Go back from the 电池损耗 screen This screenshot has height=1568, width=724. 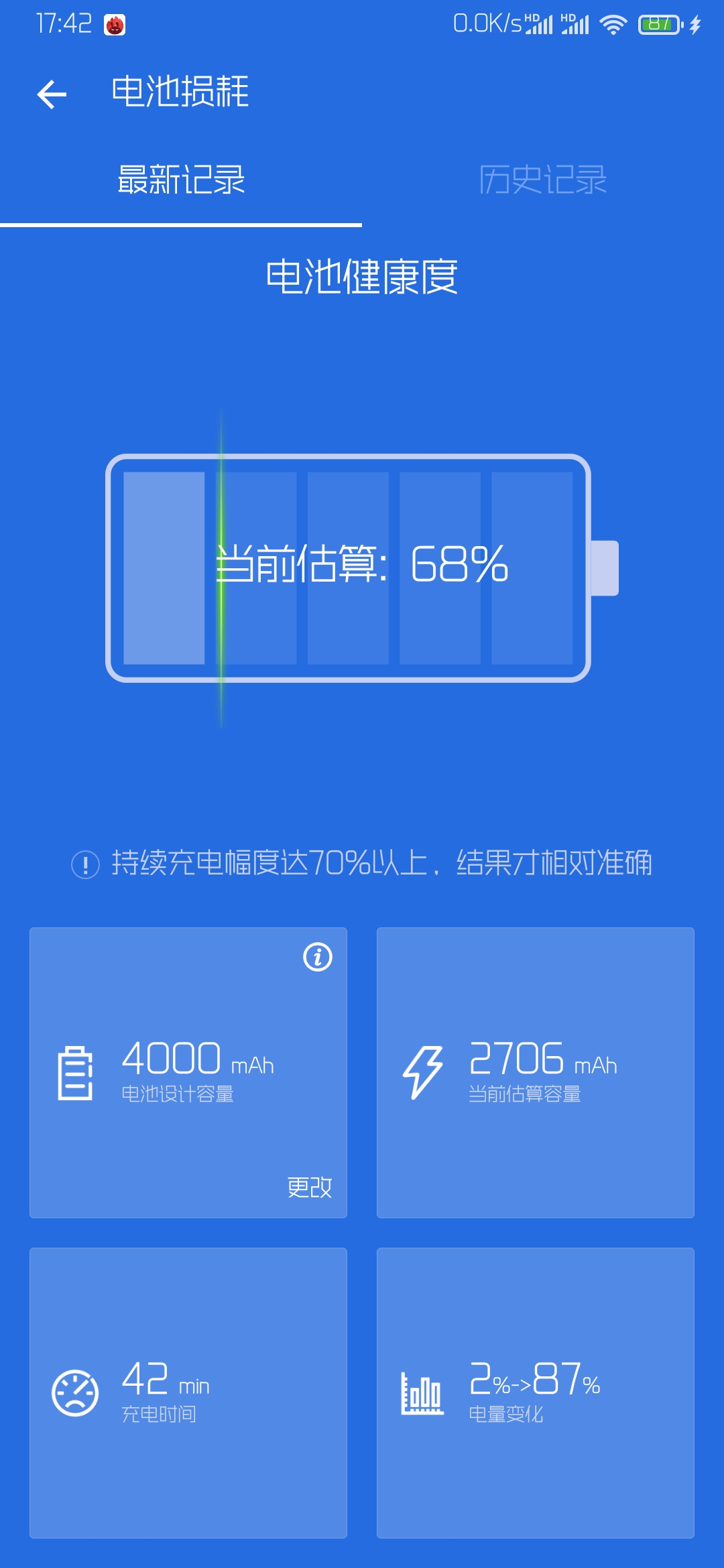click(x=52, y=93)
